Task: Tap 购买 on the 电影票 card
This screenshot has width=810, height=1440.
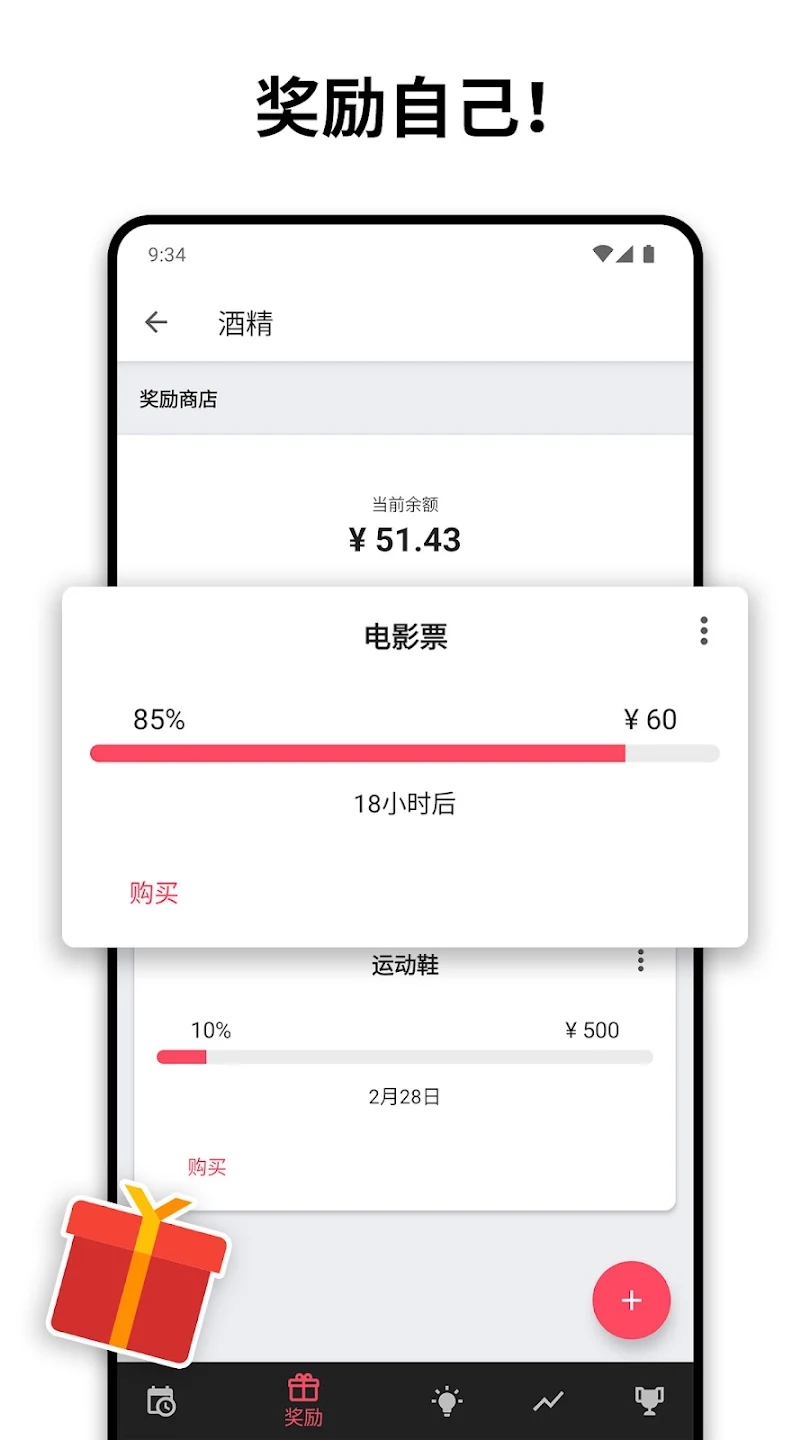Action: click(155, 893)
